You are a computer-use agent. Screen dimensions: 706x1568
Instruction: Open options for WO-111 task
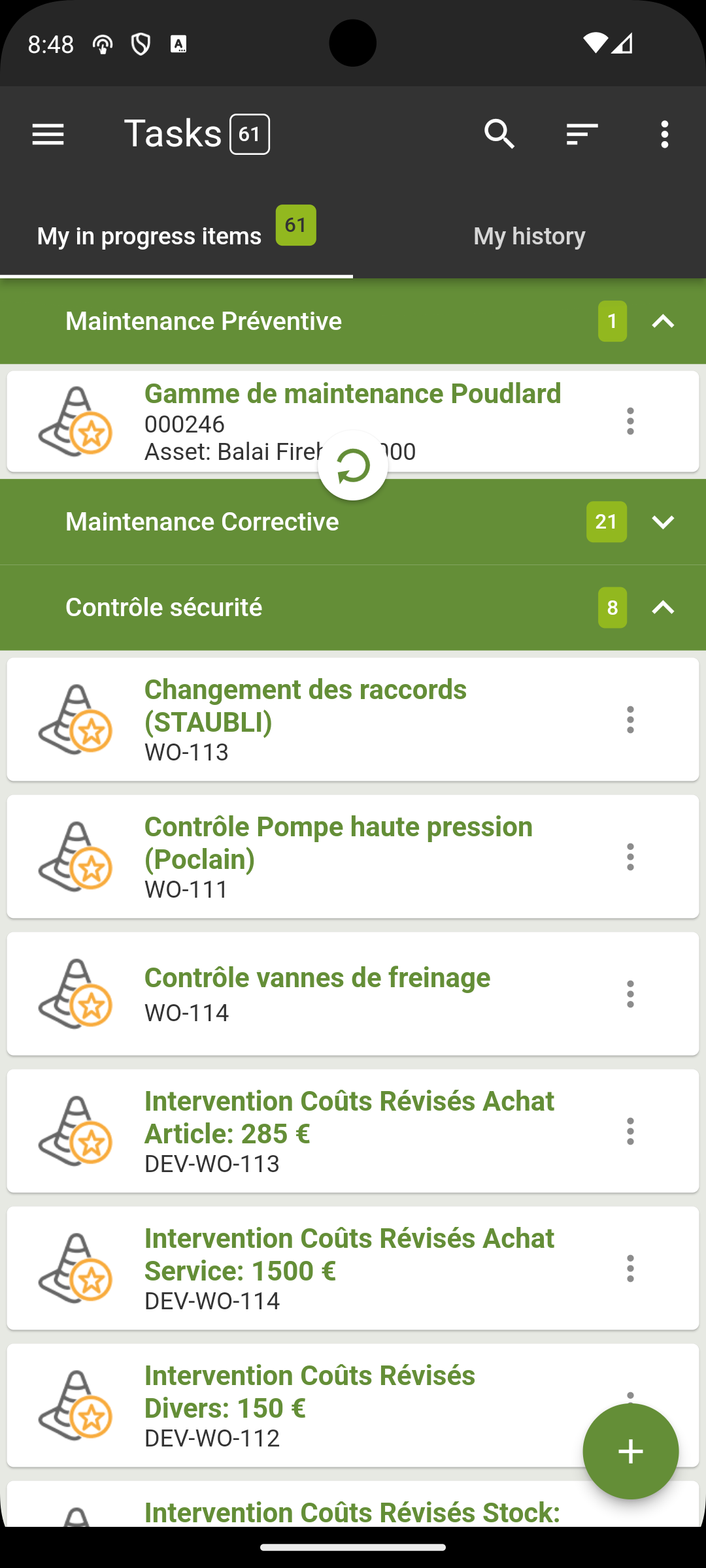[x=630, y=857]
